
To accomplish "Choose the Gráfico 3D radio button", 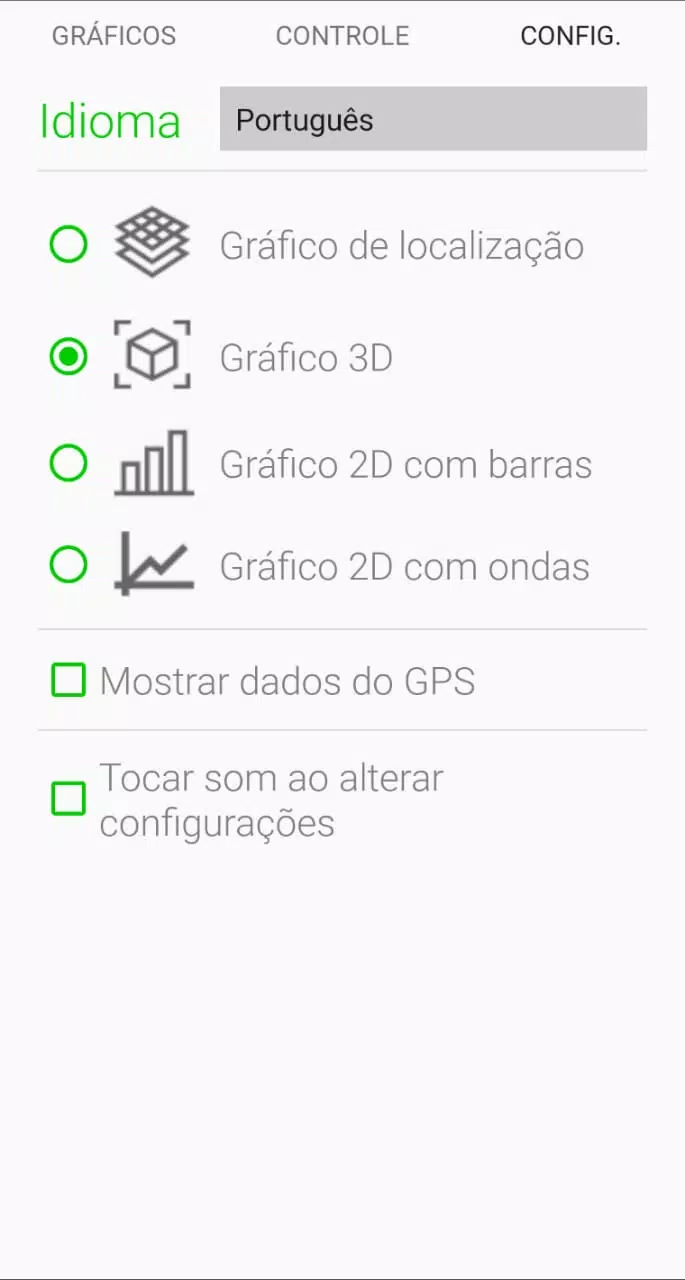I will tap(69, 356).
